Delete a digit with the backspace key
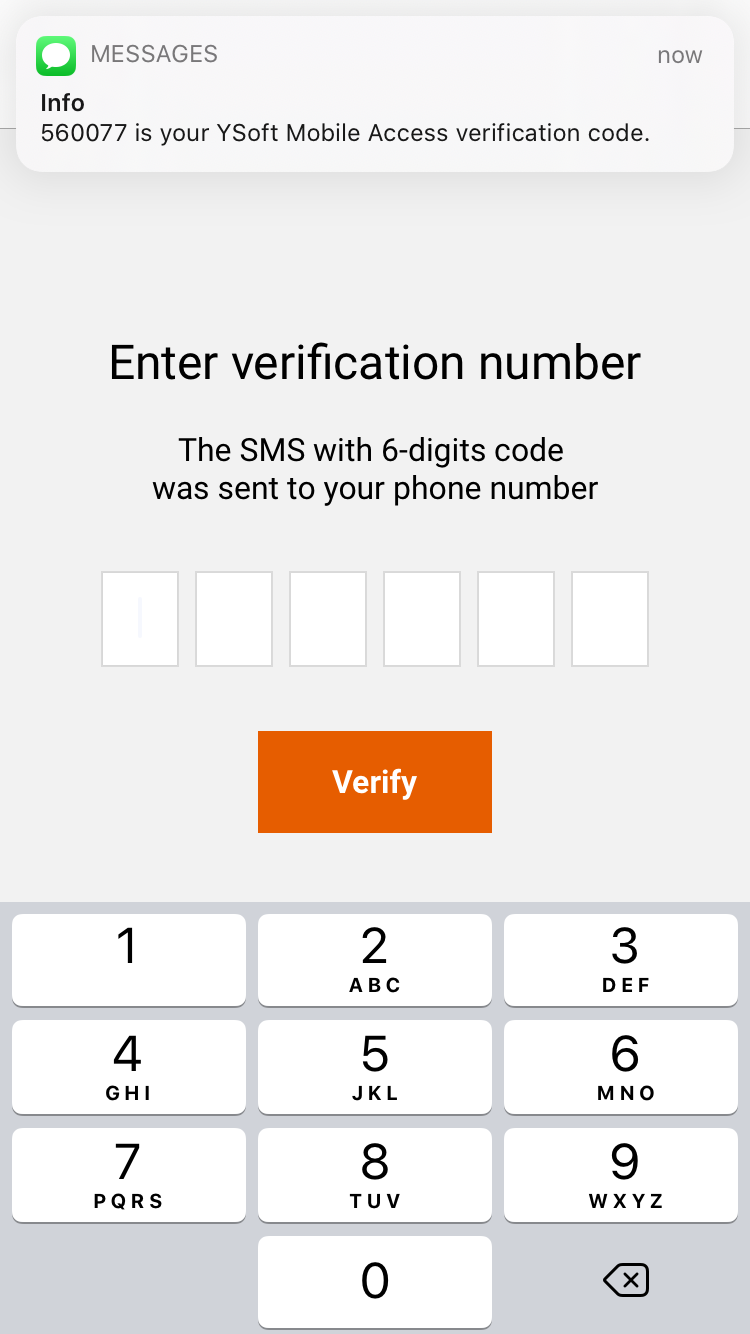Screen dimensions: 750x1334 click(x=625, y=1280)
